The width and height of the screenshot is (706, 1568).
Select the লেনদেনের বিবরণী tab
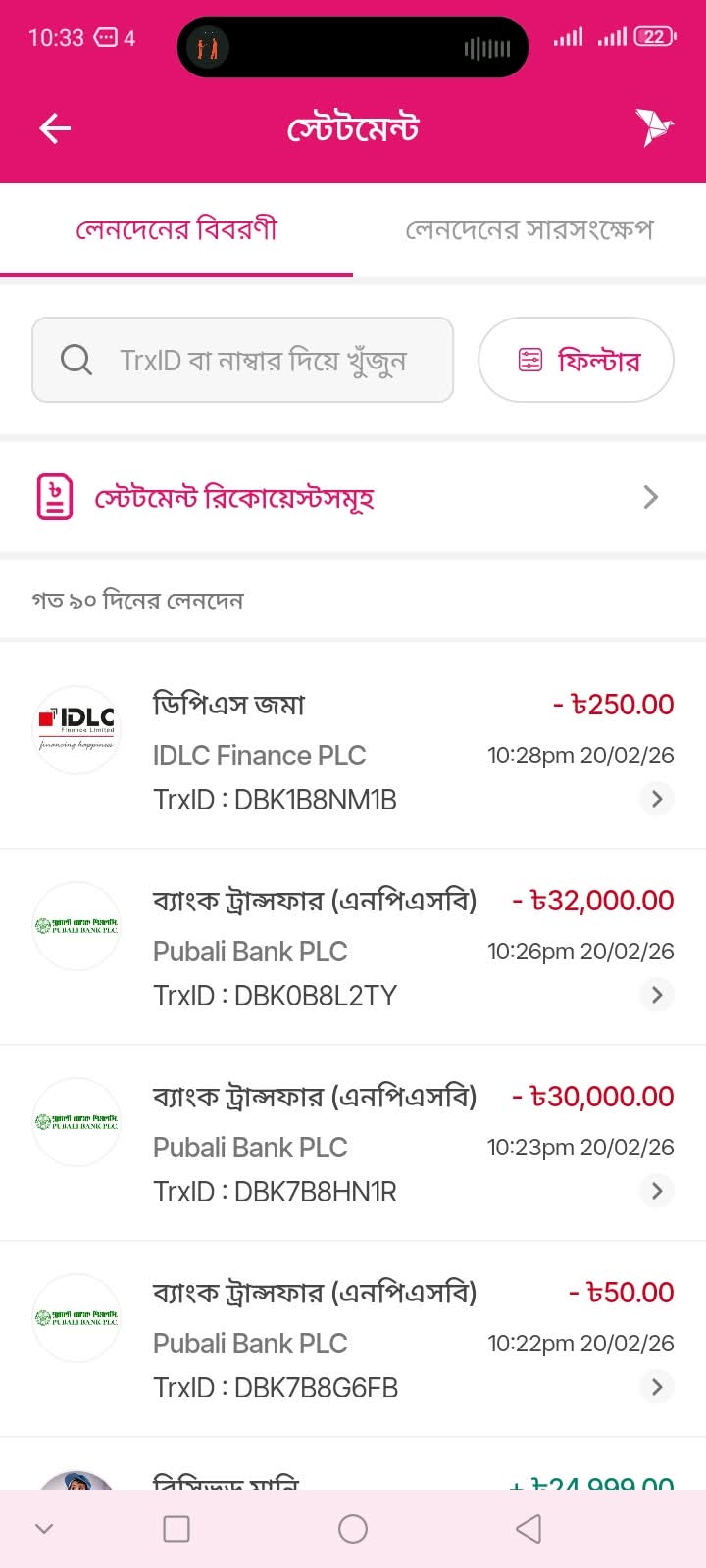[176, 230]
